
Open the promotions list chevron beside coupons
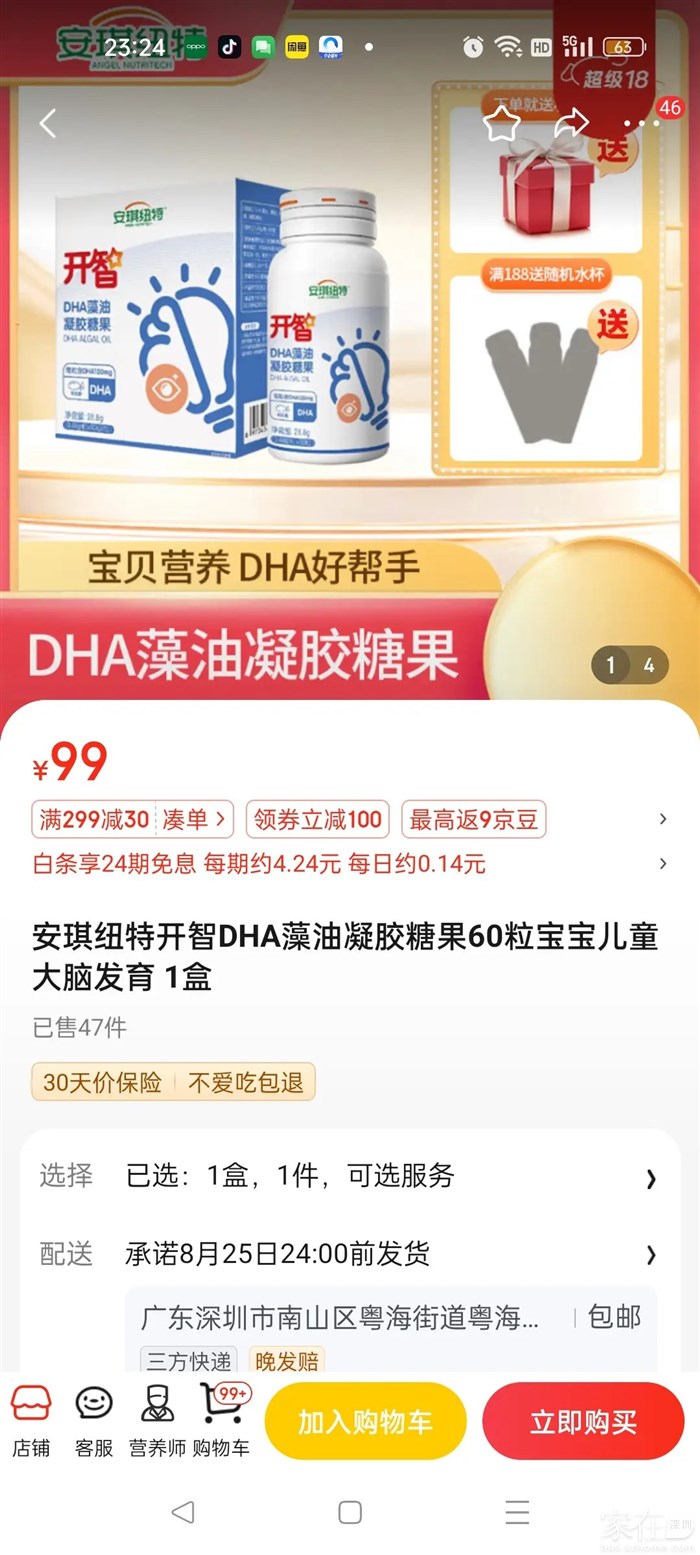[662, 820]
